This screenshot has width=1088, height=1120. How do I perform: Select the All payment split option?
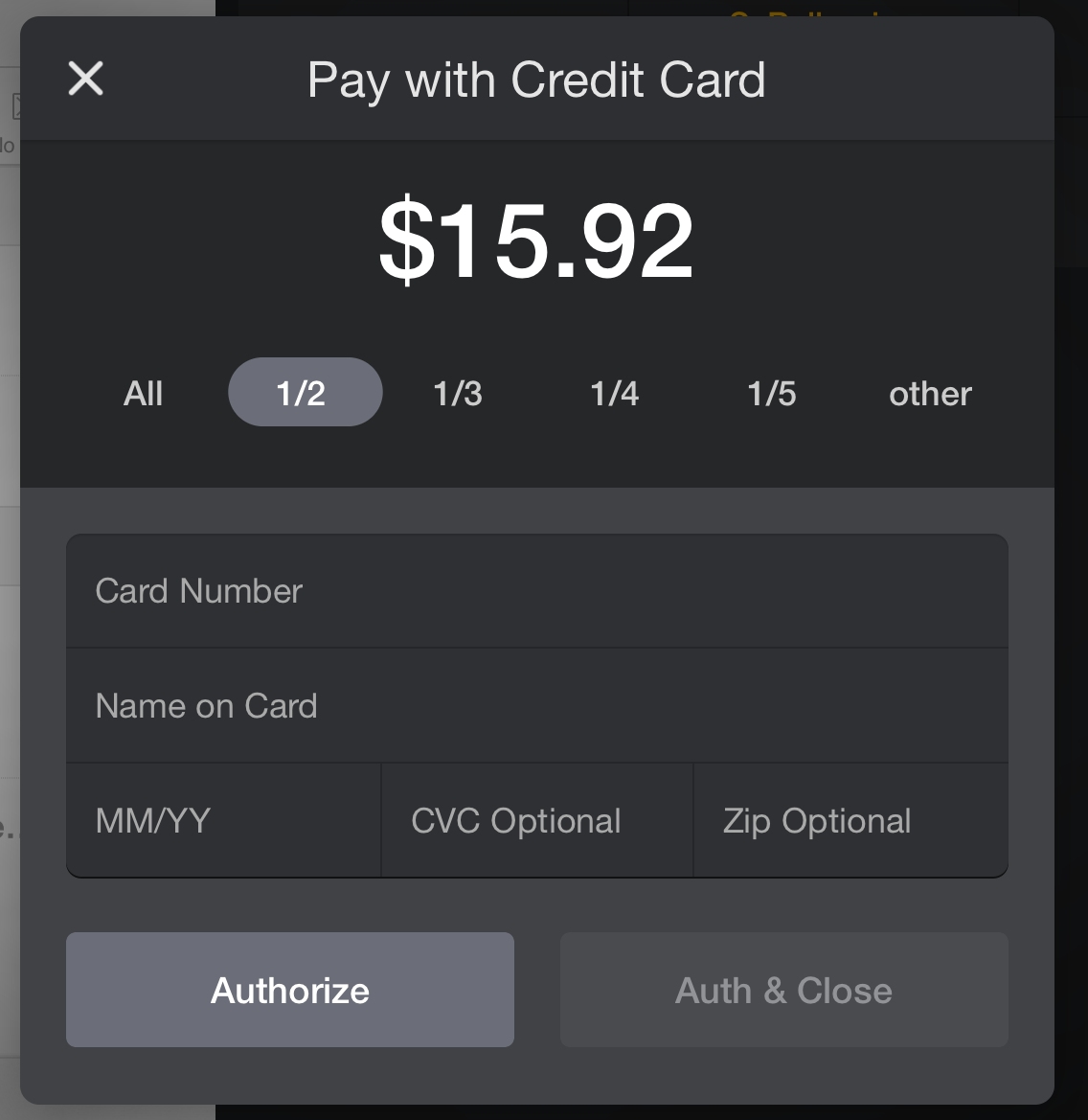[144, 392]
